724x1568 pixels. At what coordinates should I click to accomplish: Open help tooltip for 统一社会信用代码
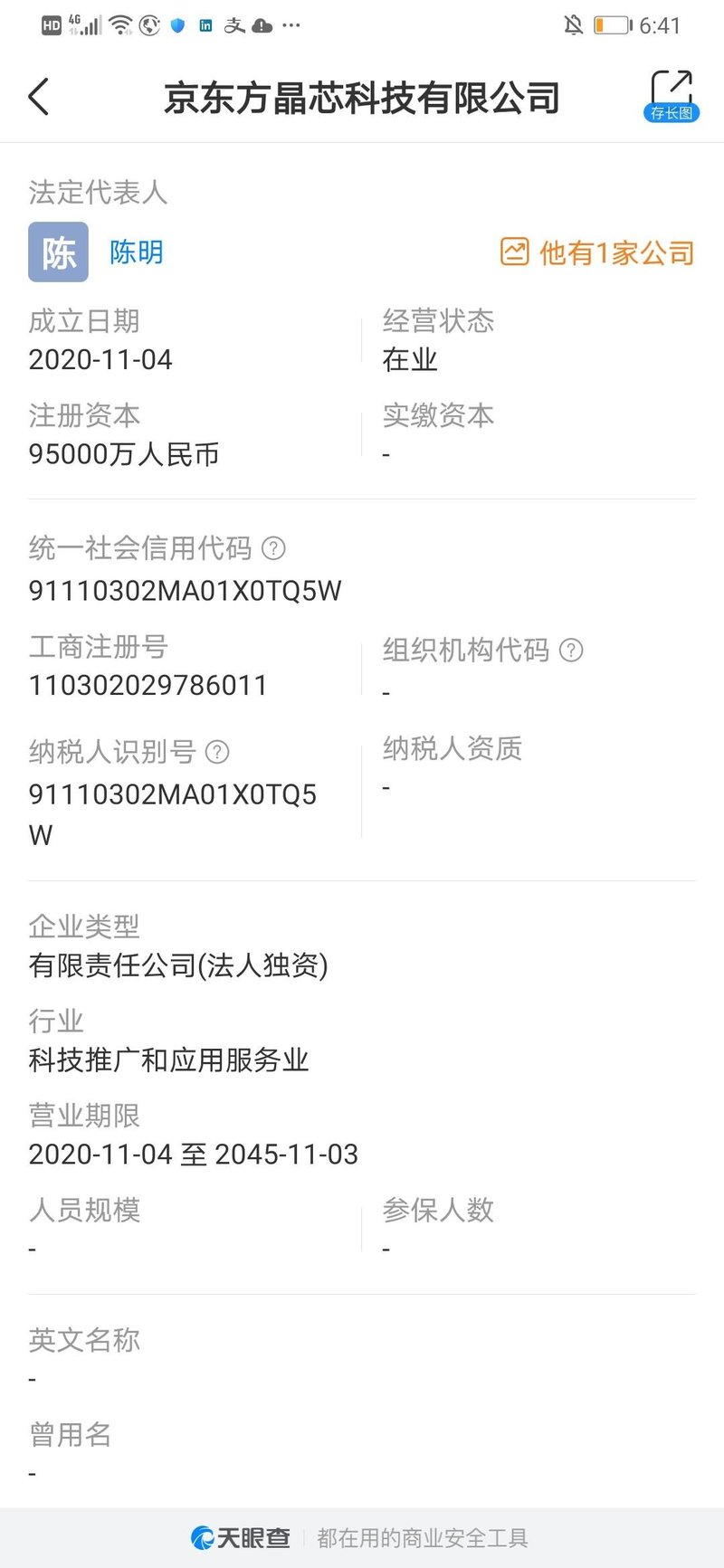coord(272,548)
